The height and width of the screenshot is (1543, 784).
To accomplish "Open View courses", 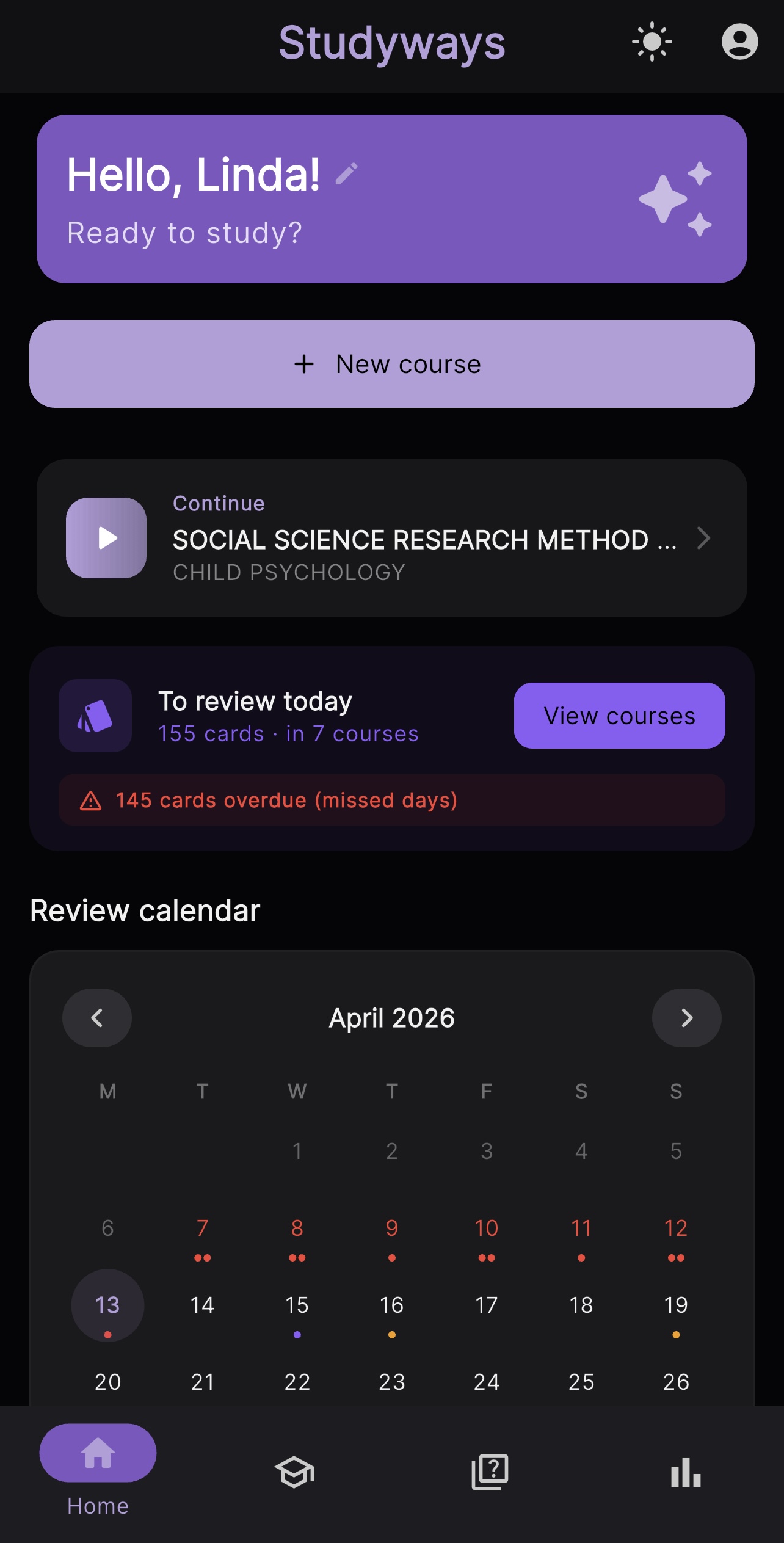I will 619,716.
